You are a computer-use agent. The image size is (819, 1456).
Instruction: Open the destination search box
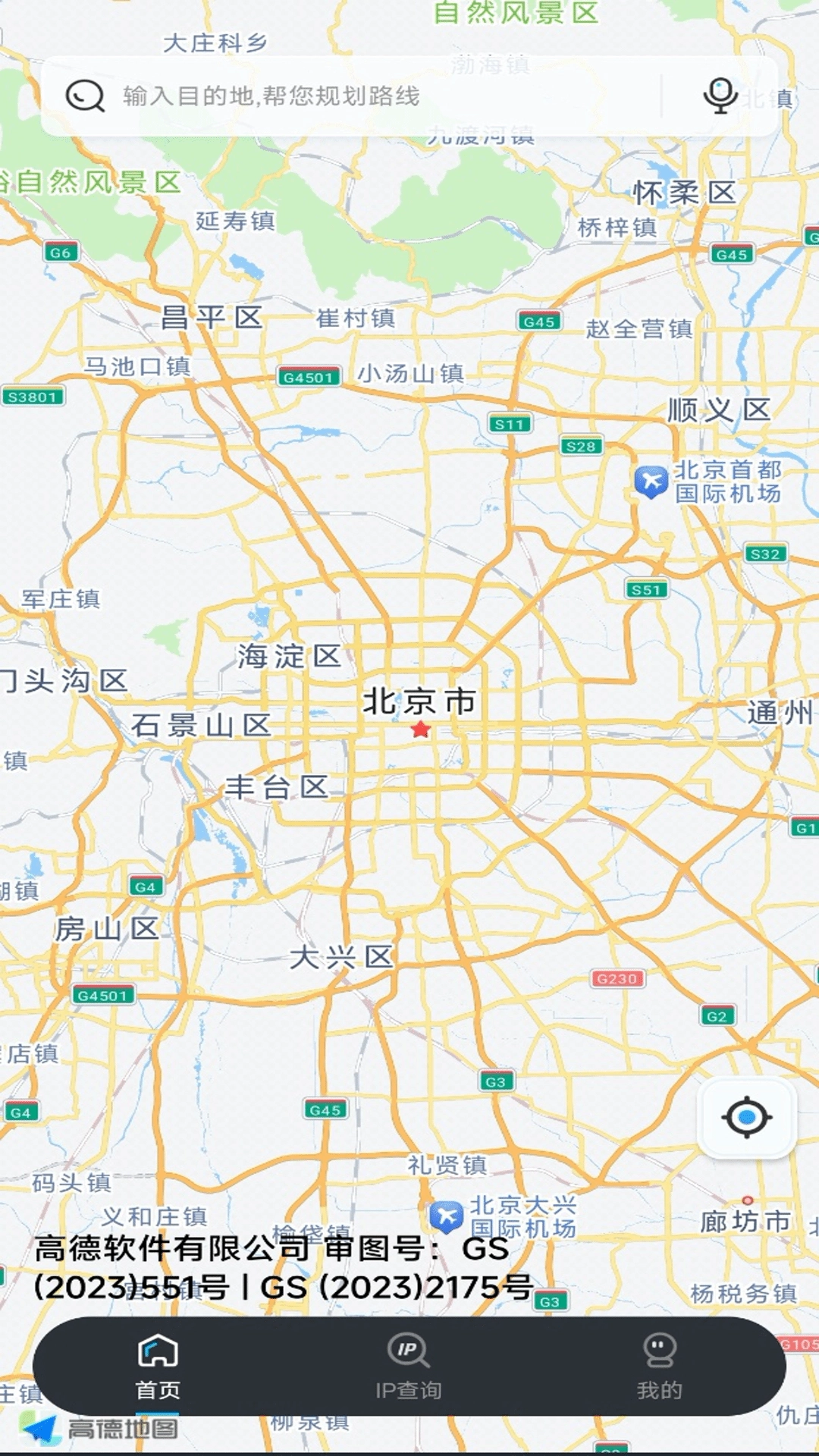349,96
